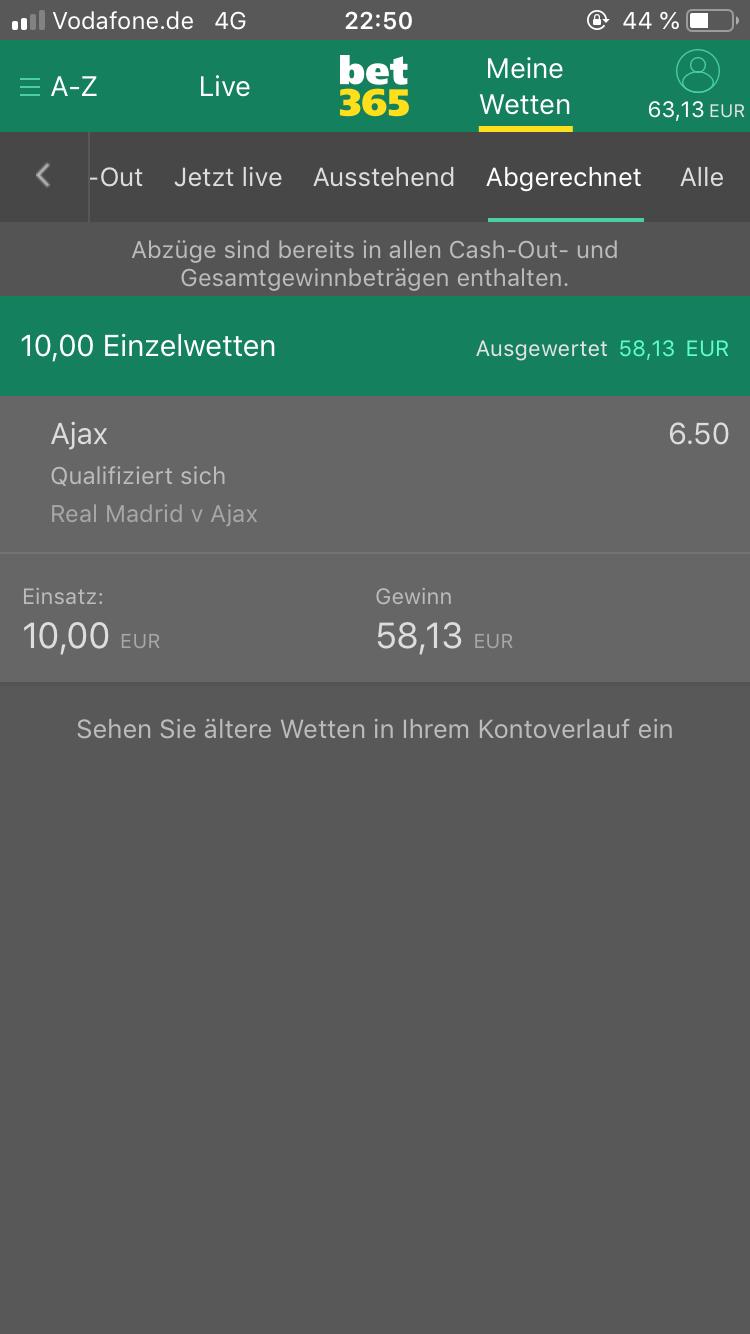Select the Abgerechnet tab
Image resolution: width=750 pixels, height=1334 pixels.
click(x=564, y=177)
